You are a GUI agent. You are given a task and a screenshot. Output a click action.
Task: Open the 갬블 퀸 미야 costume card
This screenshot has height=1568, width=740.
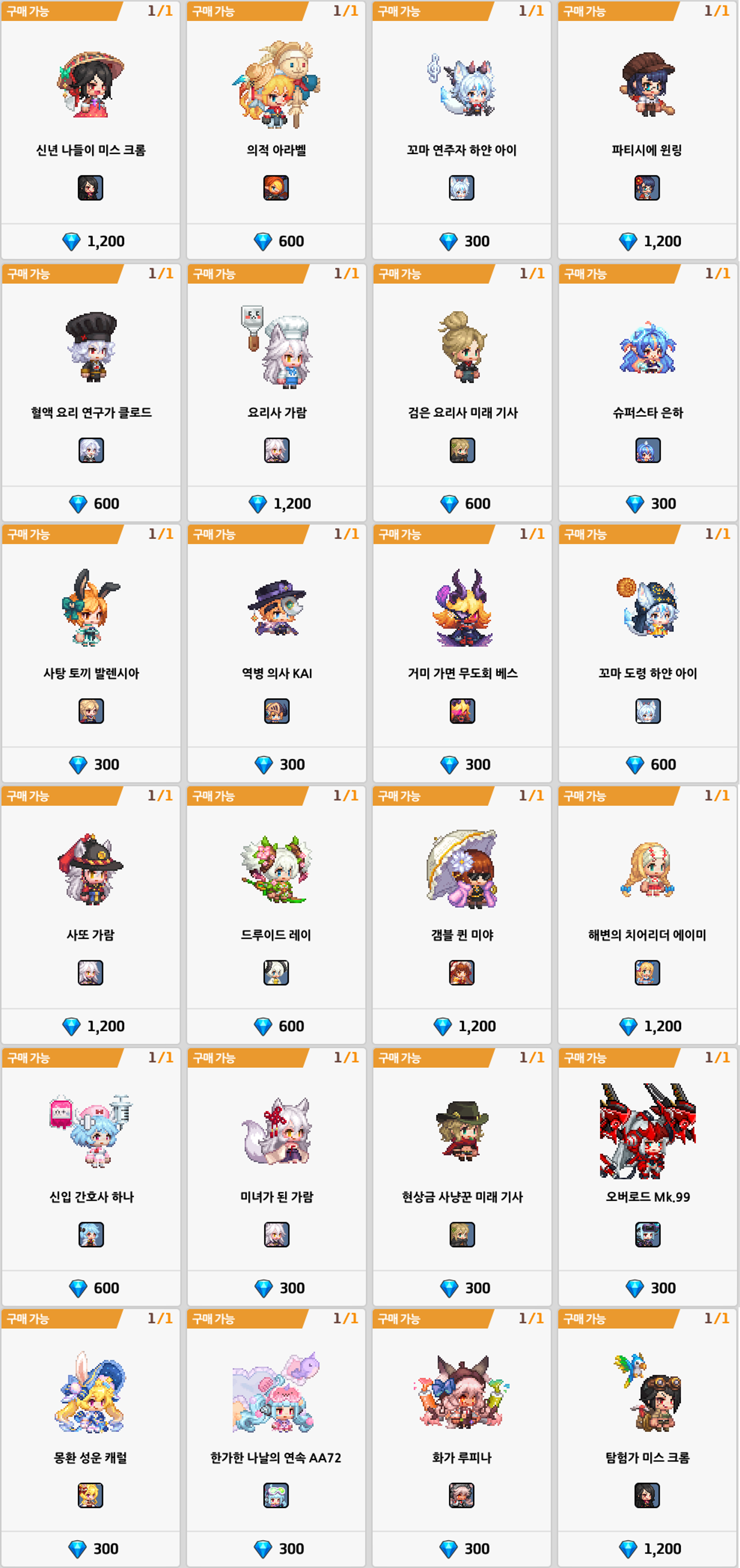click(x=462, y=915)
